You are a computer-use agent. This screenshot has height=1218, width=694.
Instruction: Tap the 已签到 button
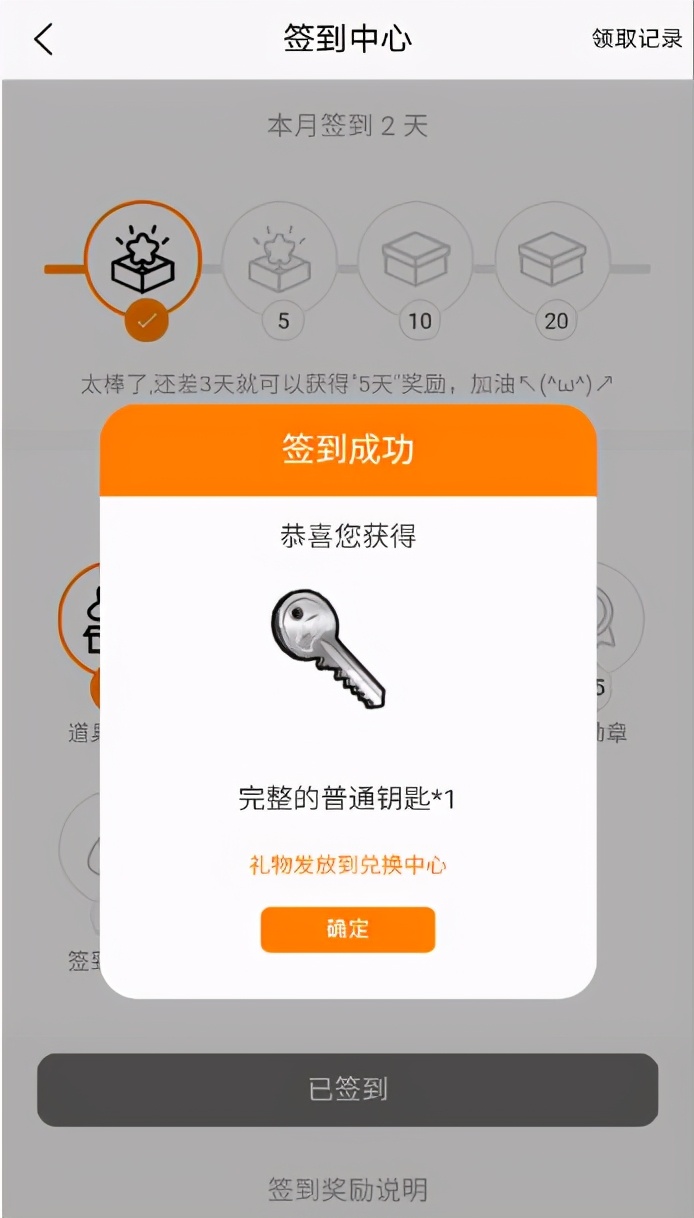[x=347, y=1089]
